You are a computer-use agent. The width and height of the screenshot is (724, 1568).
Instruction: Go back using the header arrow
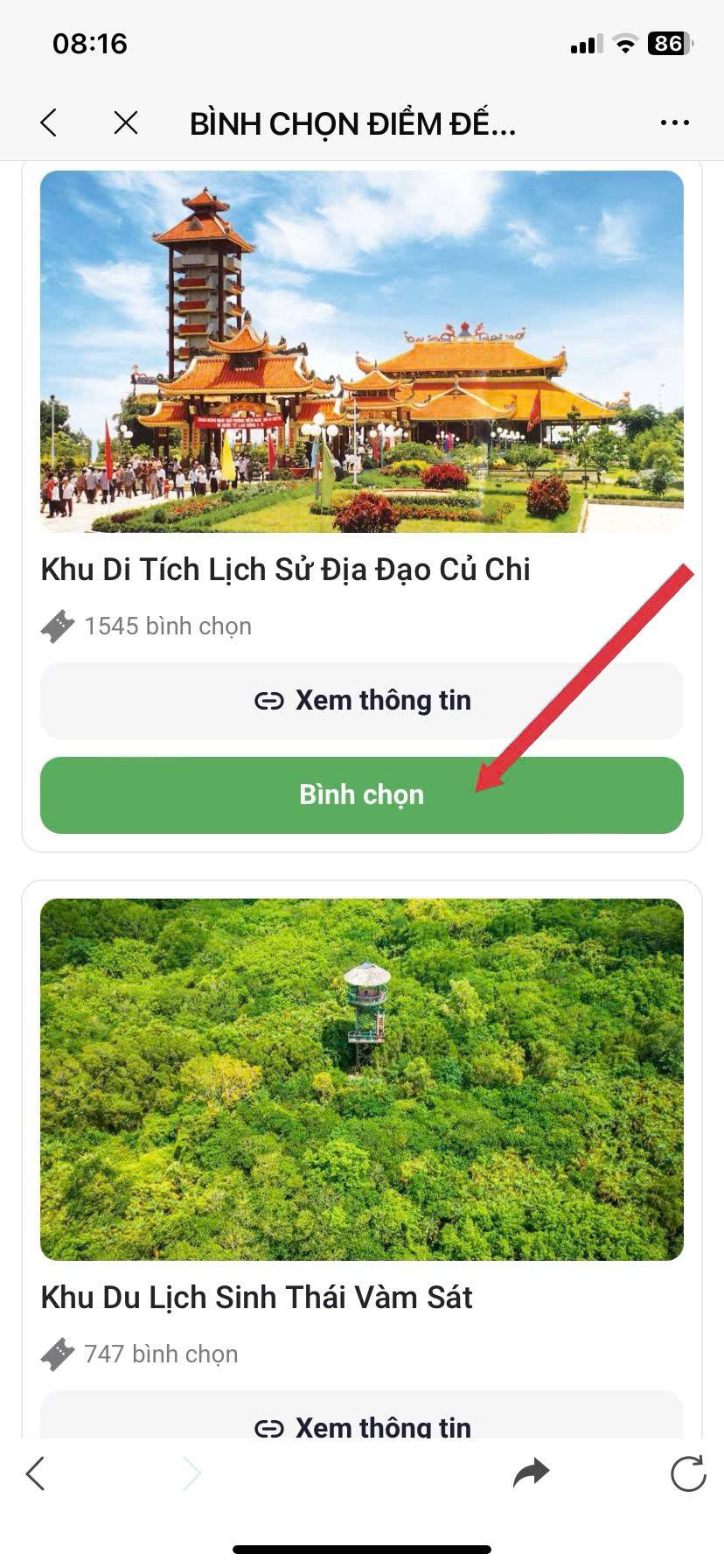[49, 123]
